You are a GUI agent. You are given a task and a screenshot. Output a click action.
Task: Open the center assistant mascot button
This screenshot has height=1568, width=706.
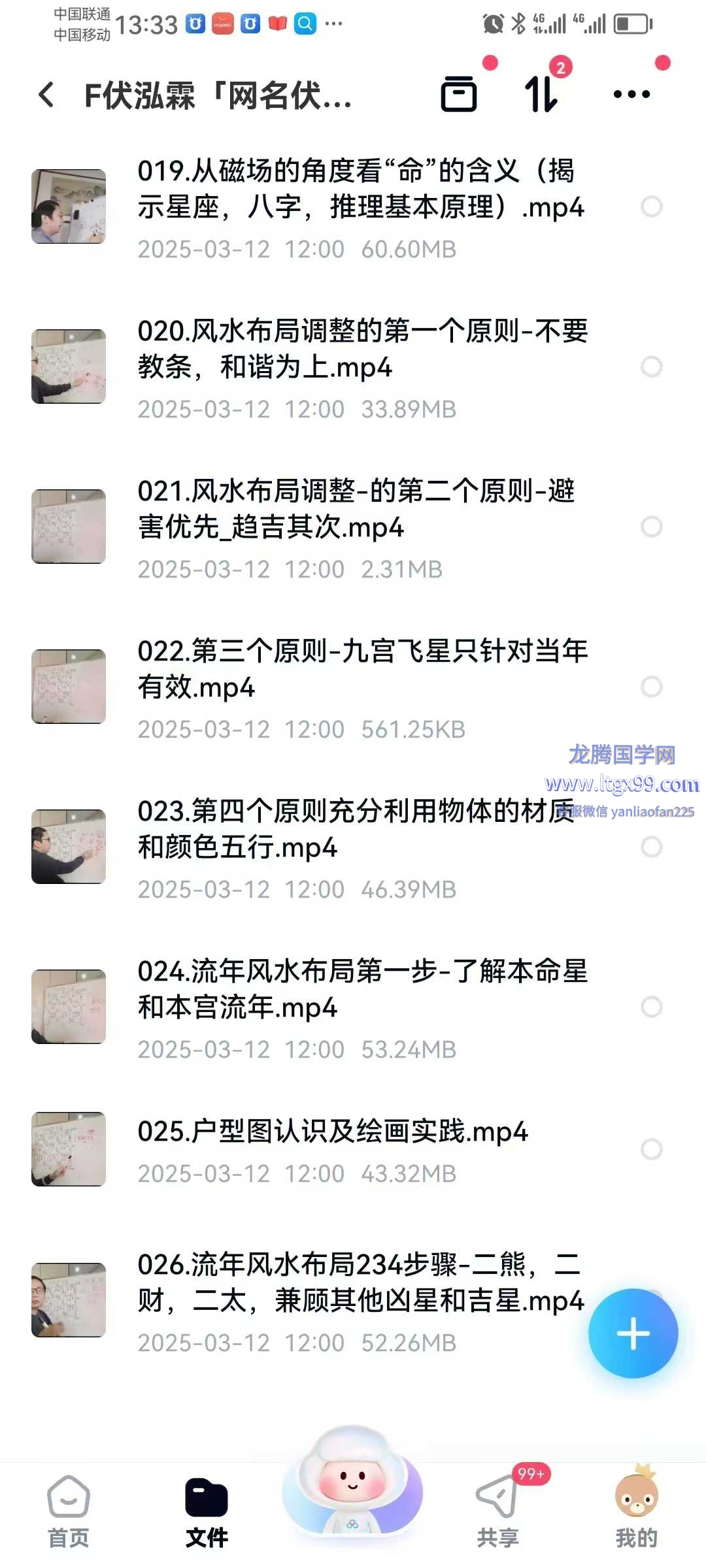coord(352,1488)
